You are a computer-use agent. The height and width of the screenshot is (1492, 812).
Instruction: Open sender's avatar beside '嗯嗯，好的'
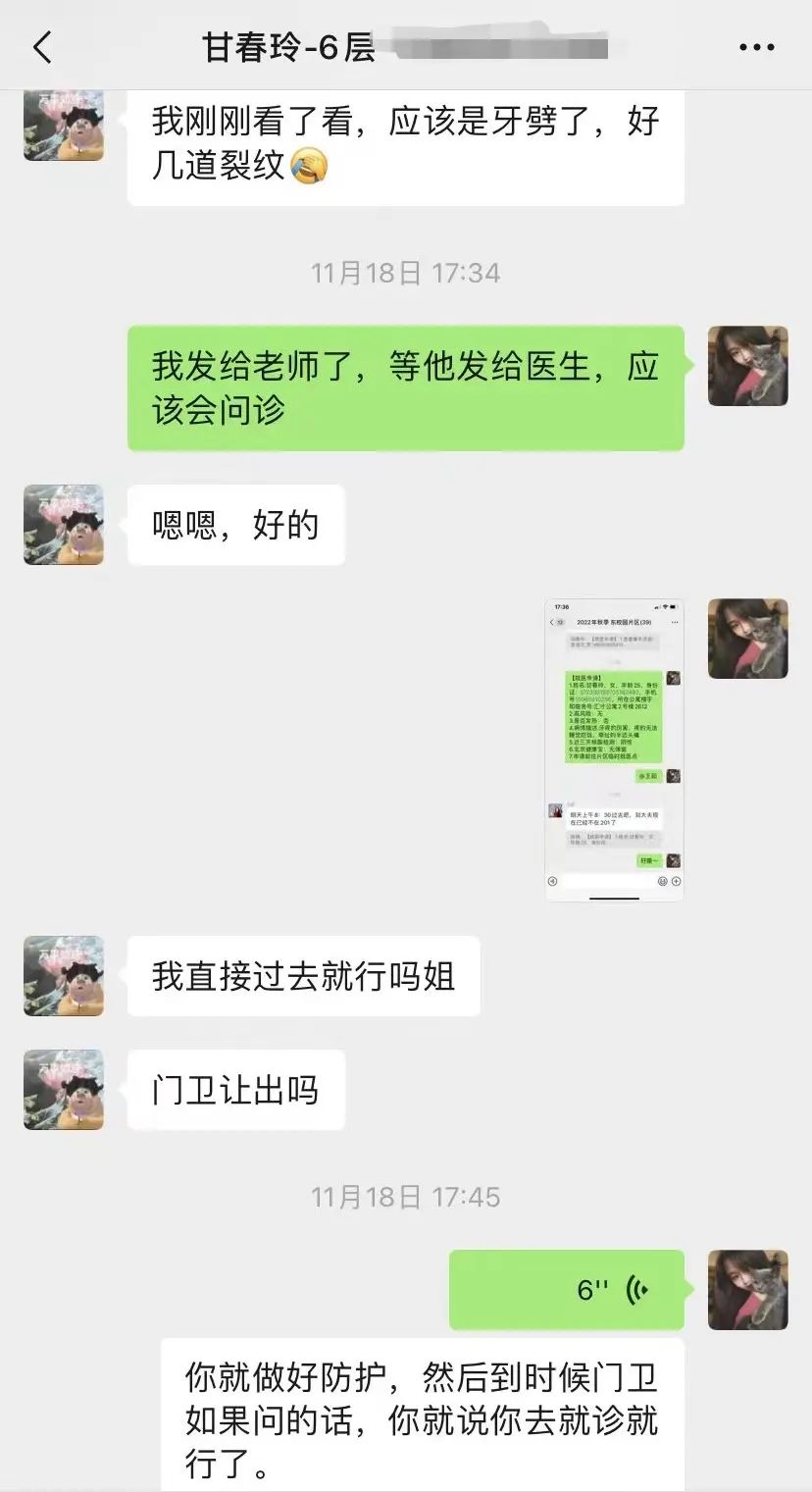pos(64,525)
